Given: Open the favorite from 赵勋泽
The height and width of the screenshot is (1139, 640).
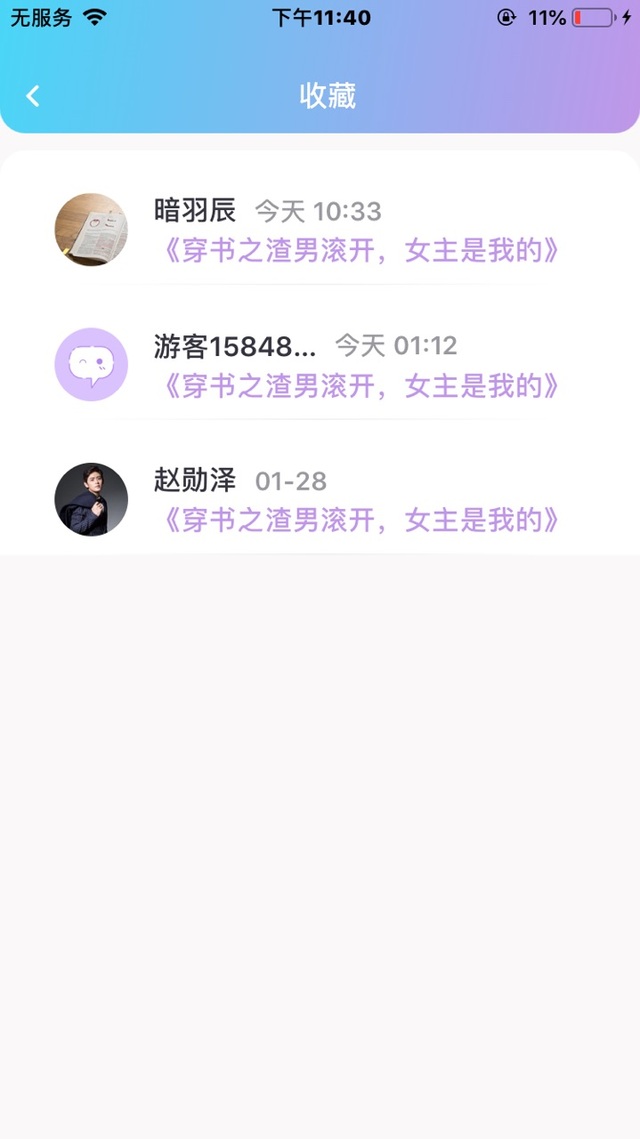Looking at the screenshot, I should pos(320,499).
